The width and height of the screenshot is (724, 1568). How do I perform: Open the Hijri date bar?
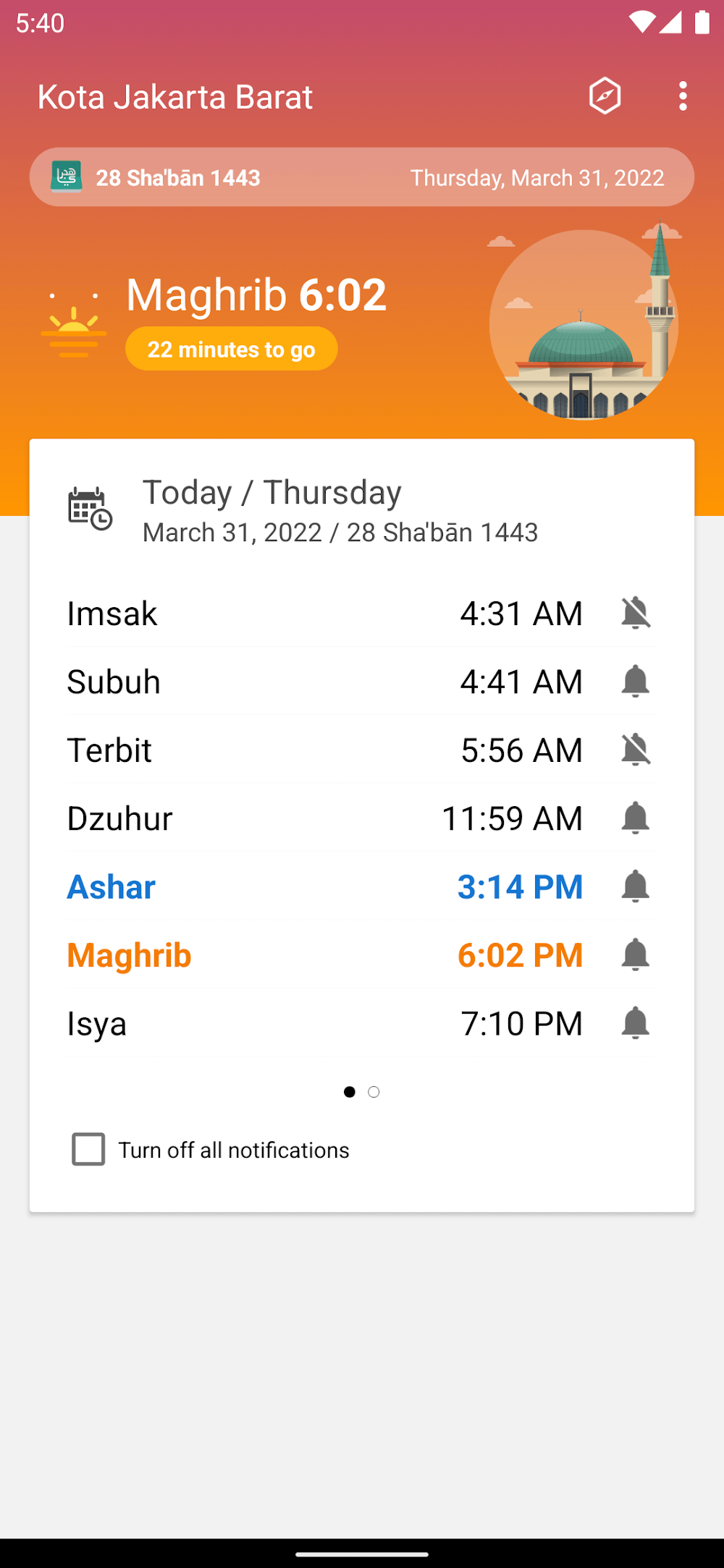(x=361, y=177)
